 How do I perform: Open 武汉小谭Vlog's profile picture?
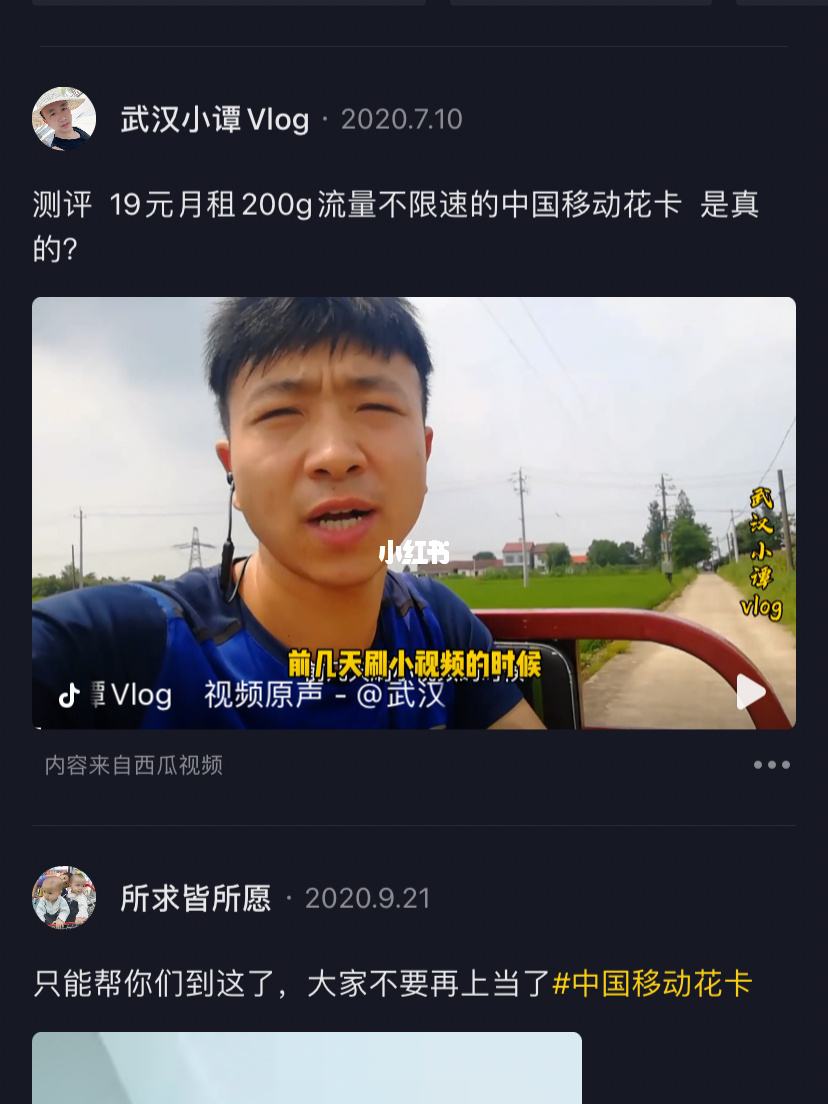tap(64, 119)
